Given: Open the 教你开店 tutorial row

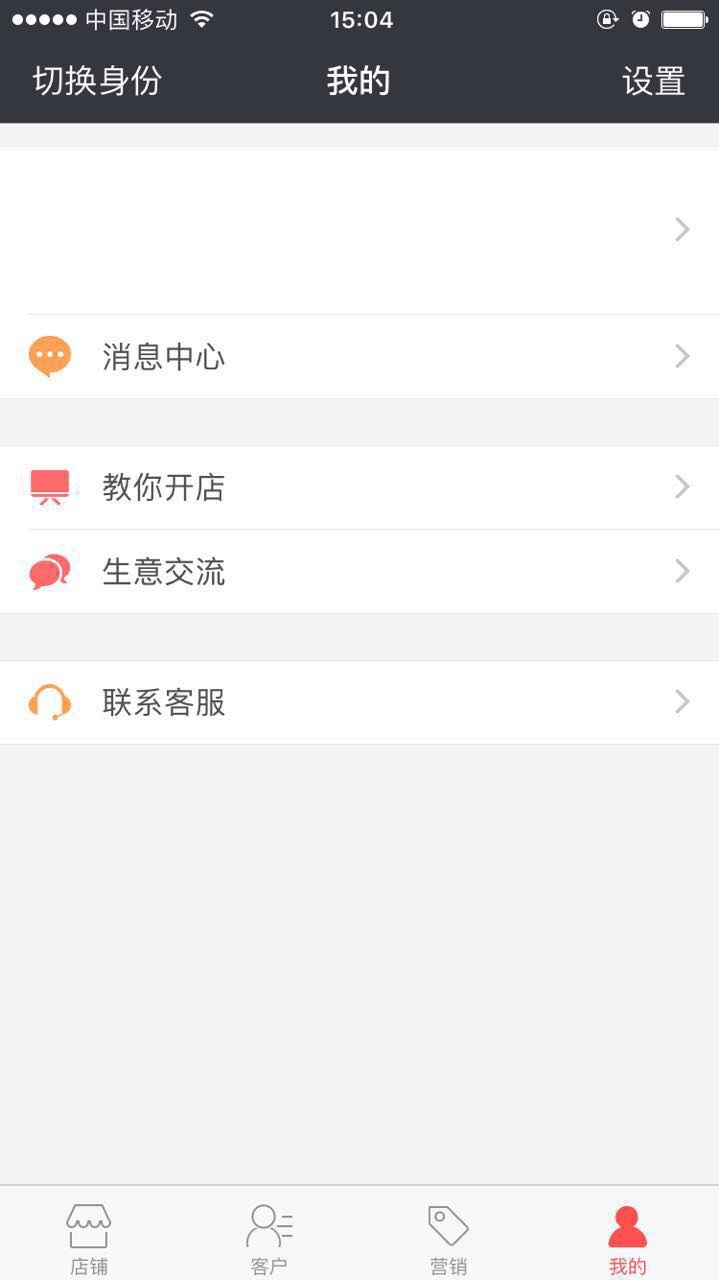Looking at the screenshot, I should [x=359, y=488].
